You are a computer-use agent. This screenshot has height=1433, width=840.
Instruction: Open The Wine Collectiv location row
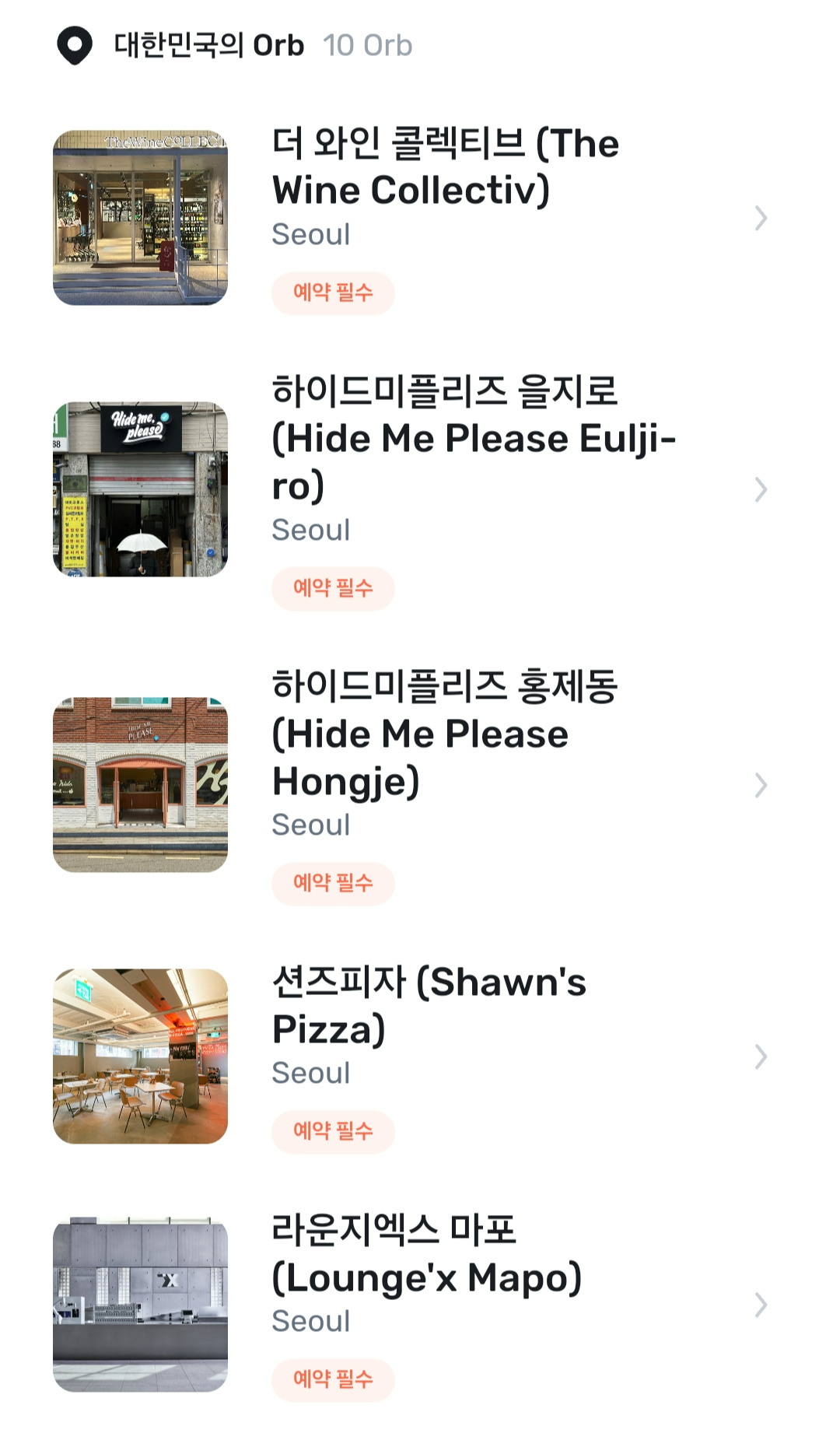(445, 167)
